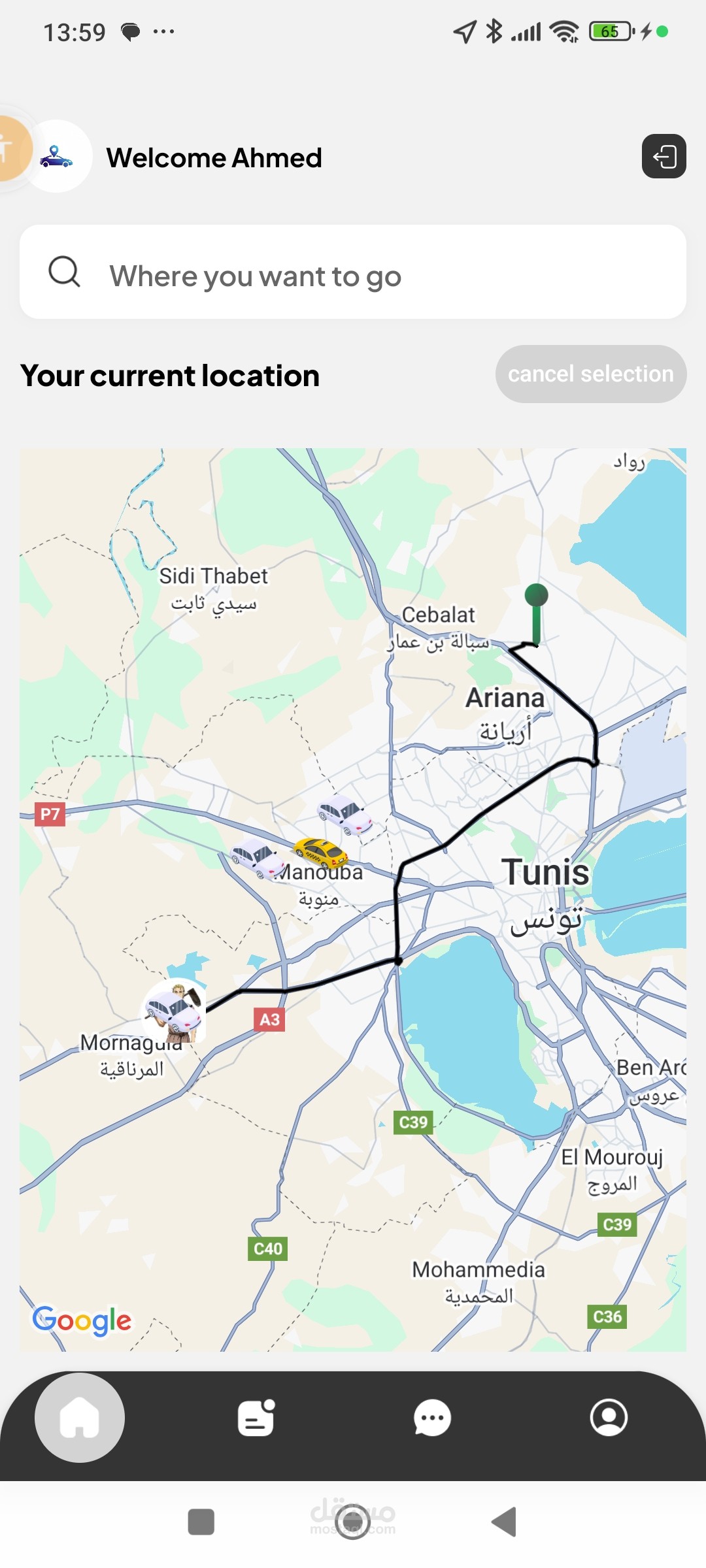Tap the logout icon at top right

point(664,157)
